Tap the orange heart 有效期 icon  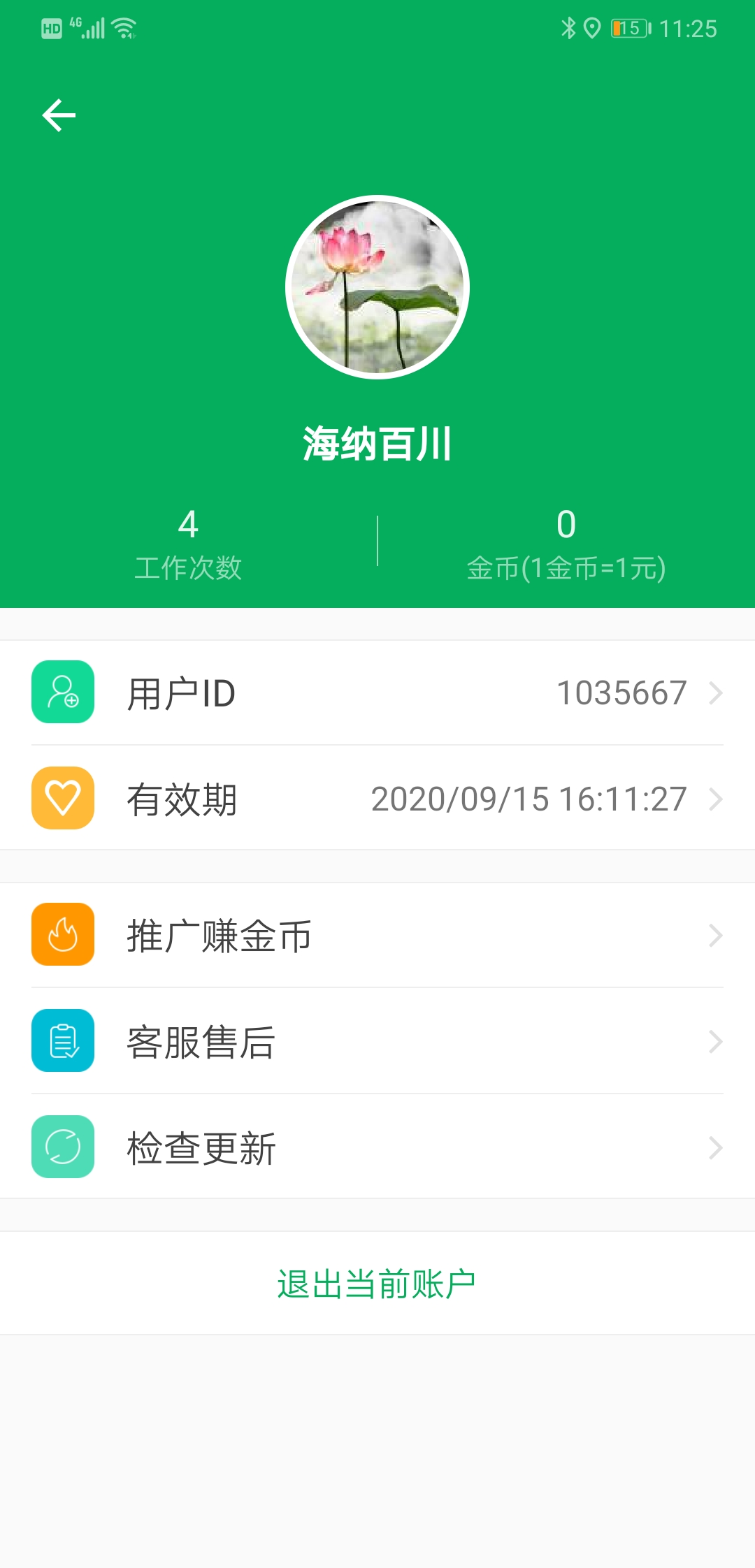point(62,798)
